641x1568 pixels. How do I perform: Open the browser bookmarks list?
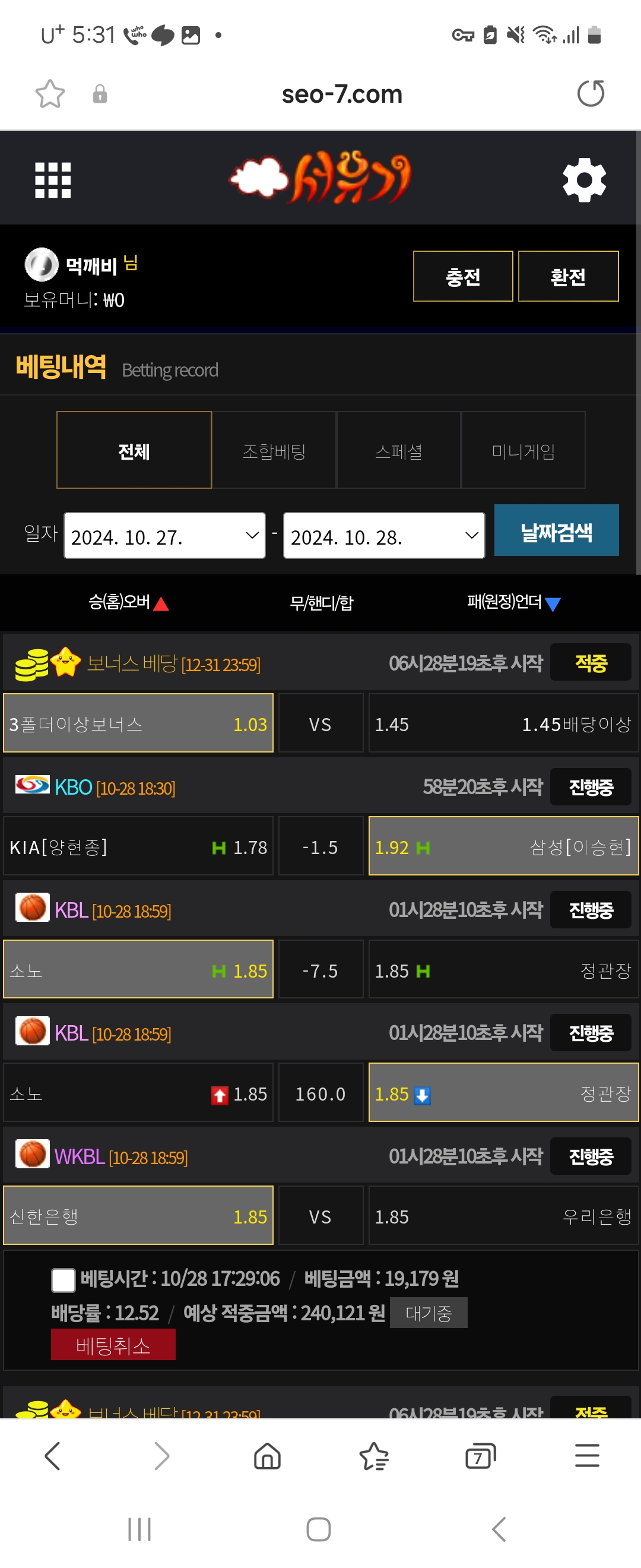(373, 1456)
